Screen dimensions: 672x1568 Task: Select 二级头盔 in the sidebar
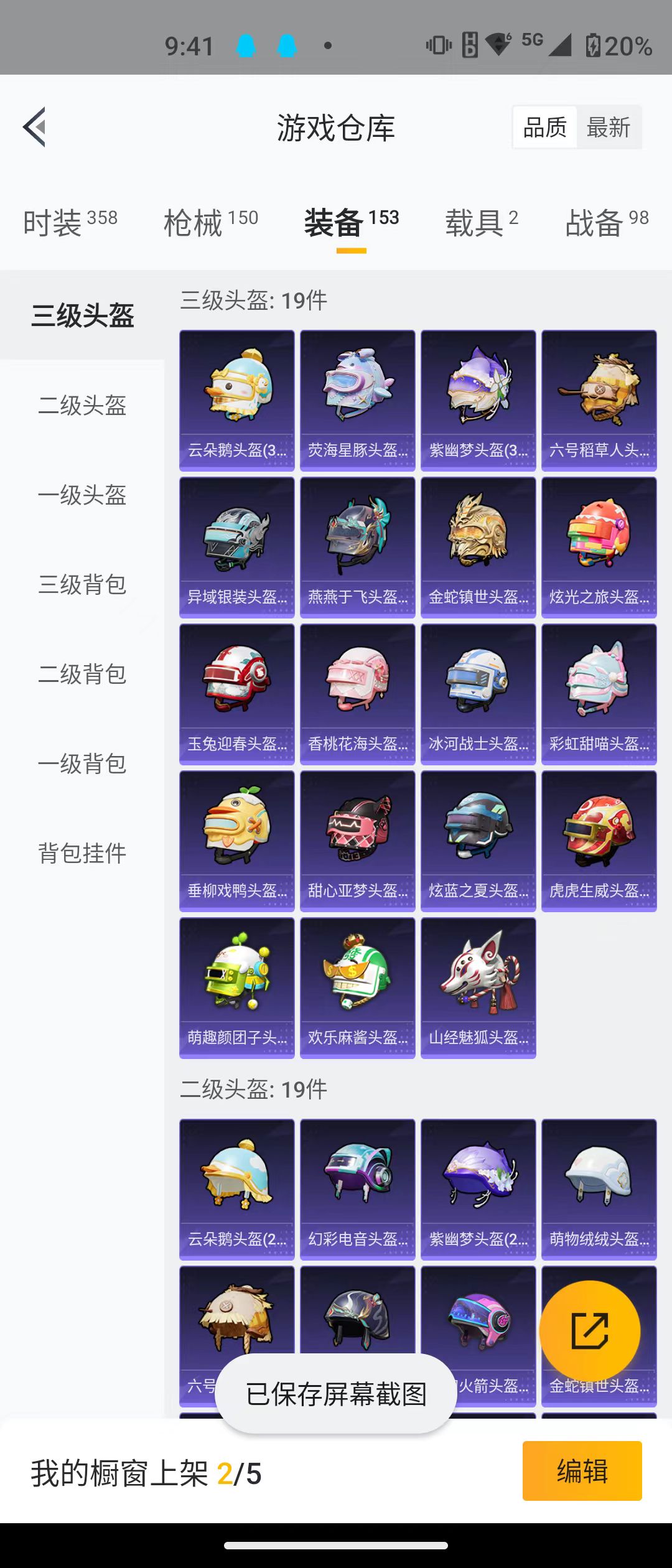click(82, 406)
